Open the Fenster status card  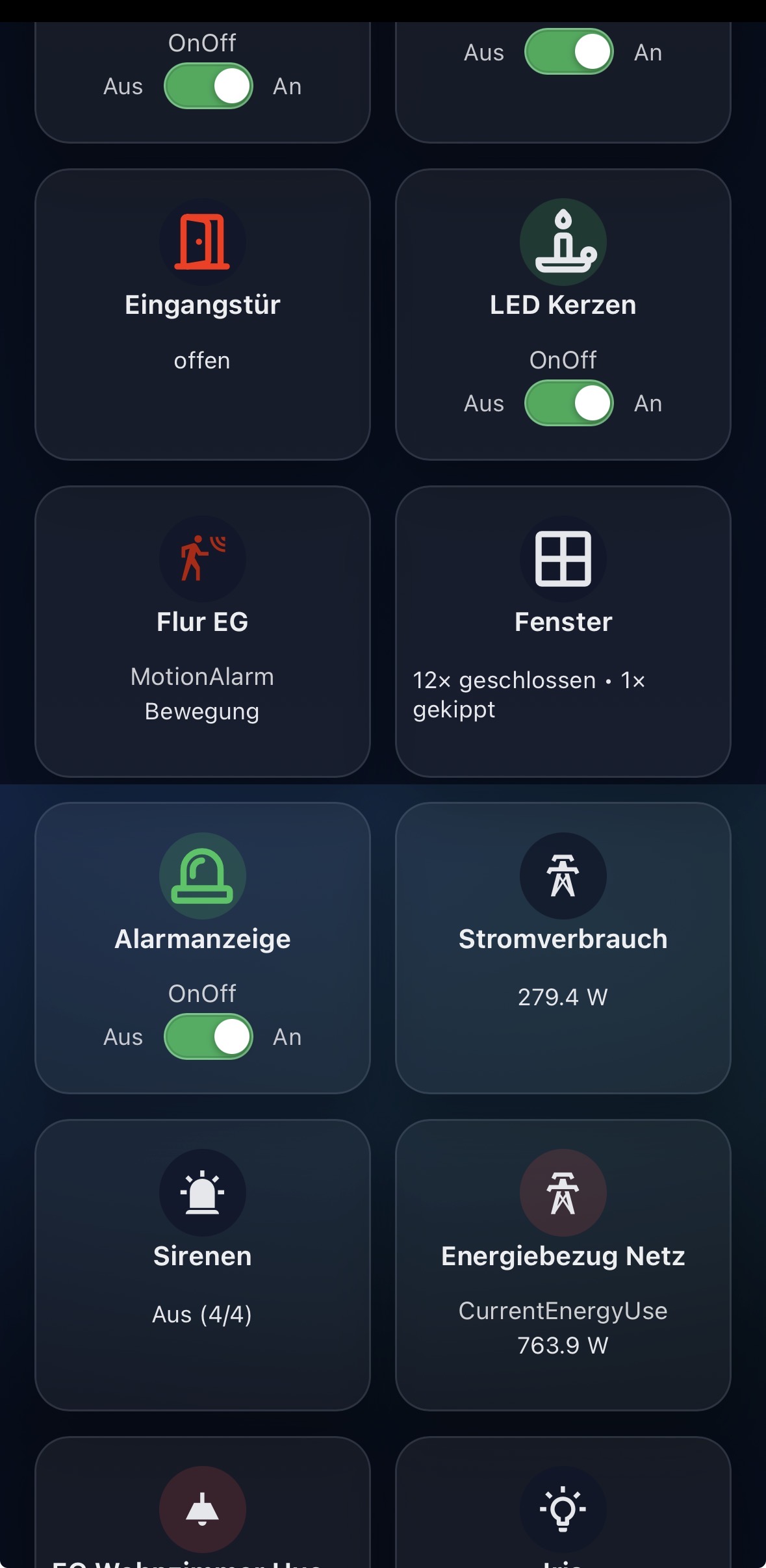tap(563, 630)
